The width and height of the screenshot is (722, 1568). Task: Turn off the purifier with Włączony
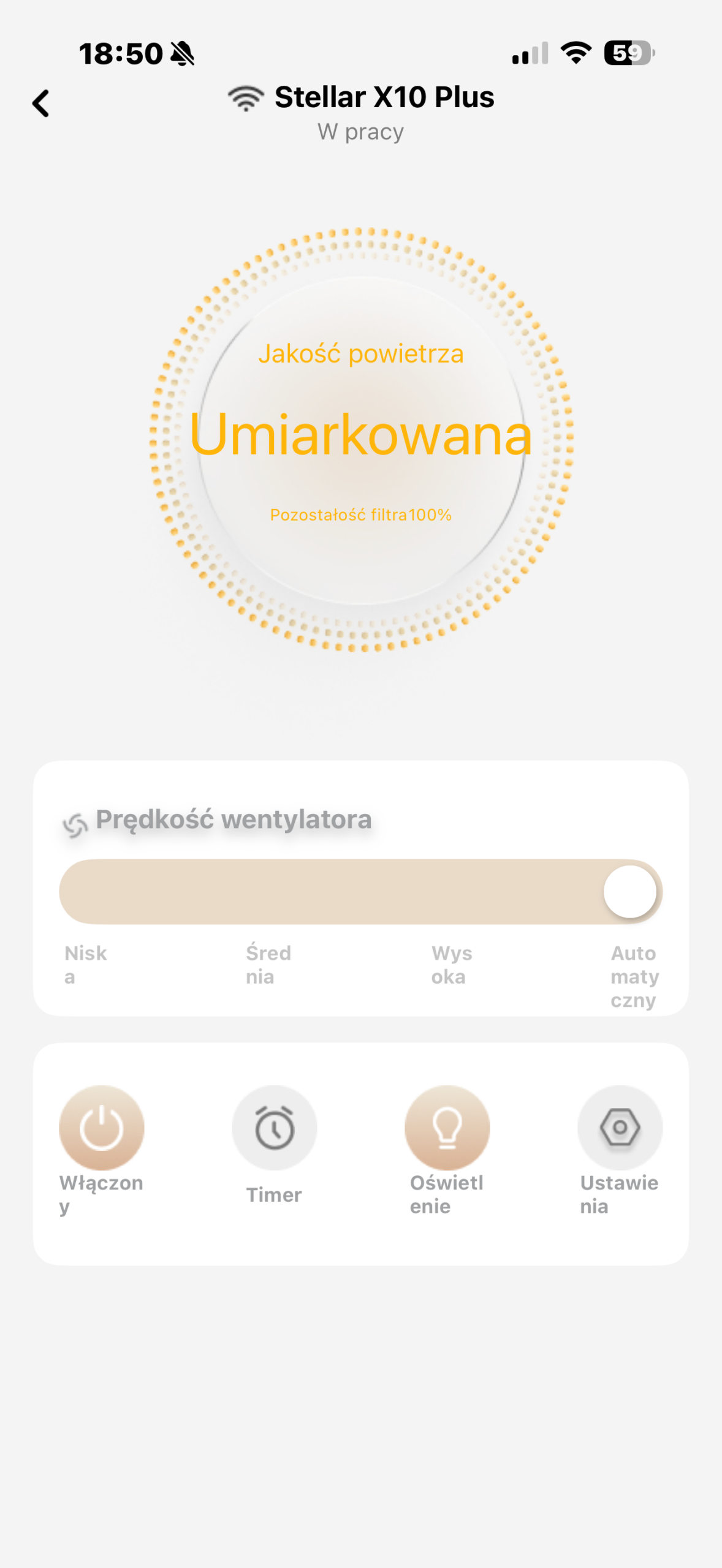(x=102, y=1128)
